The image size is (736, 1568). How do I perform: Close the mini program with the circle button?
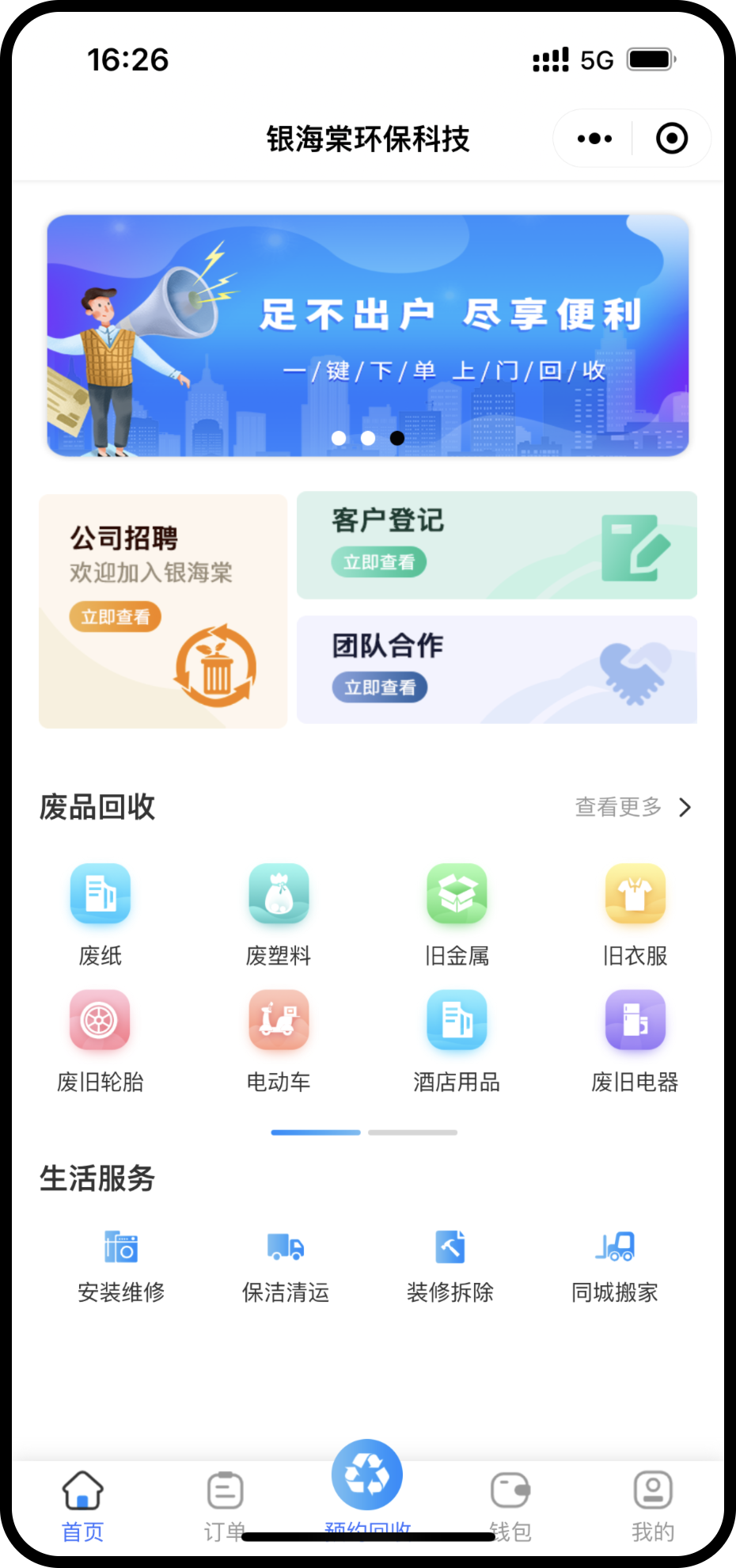coord(671,139)
